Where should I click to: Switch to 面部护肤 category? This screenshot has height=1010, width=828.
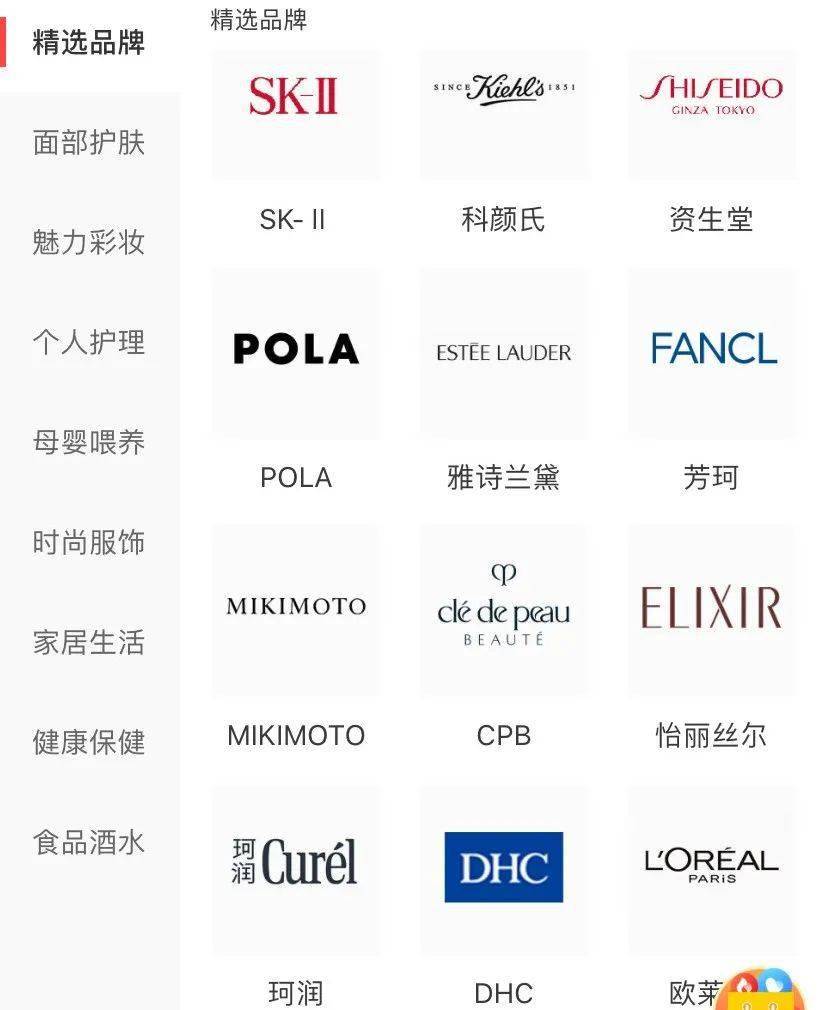(x=89, y=142)
